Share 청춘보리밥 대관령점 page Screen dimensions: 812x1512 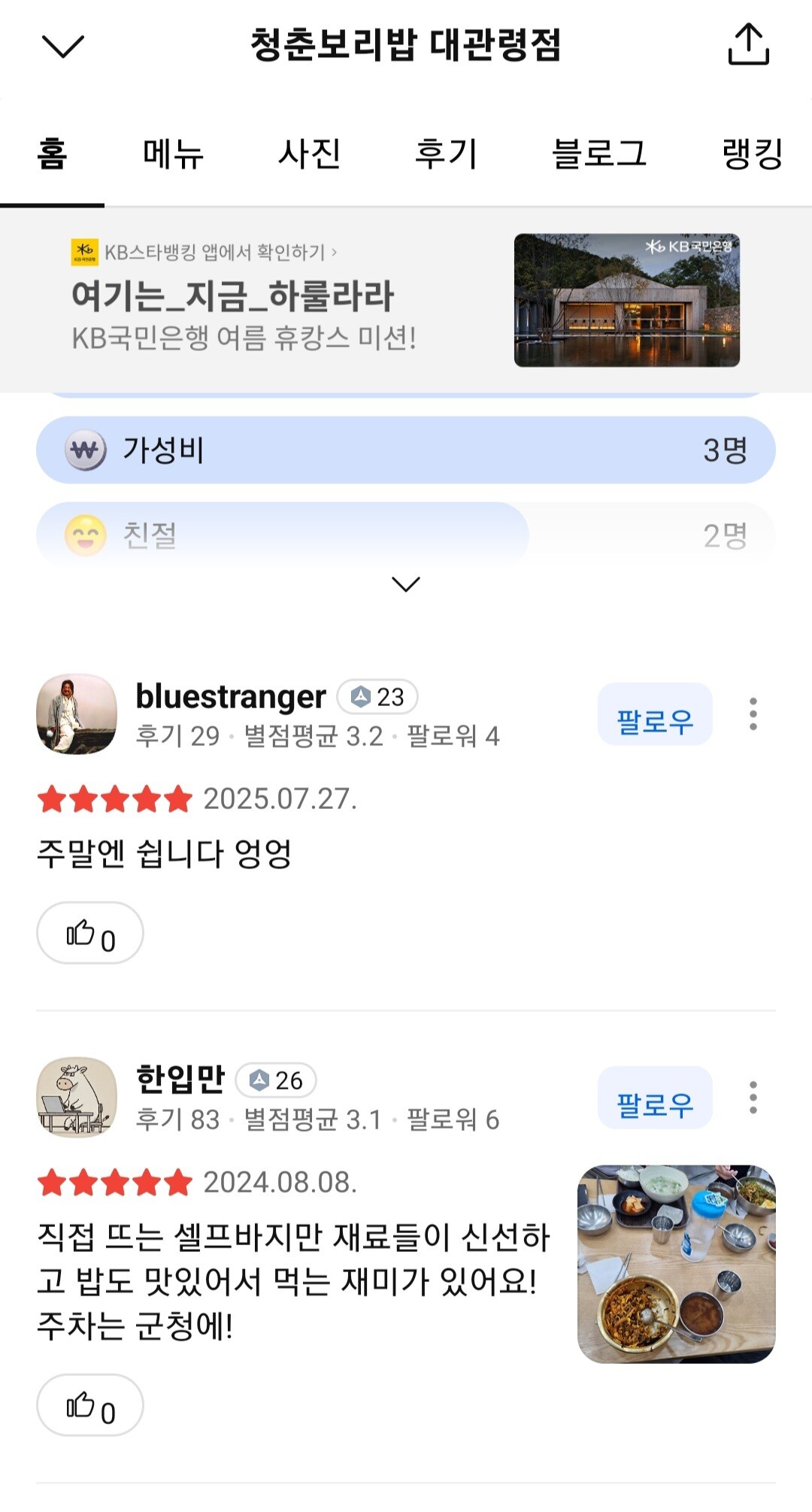[748, 44]
